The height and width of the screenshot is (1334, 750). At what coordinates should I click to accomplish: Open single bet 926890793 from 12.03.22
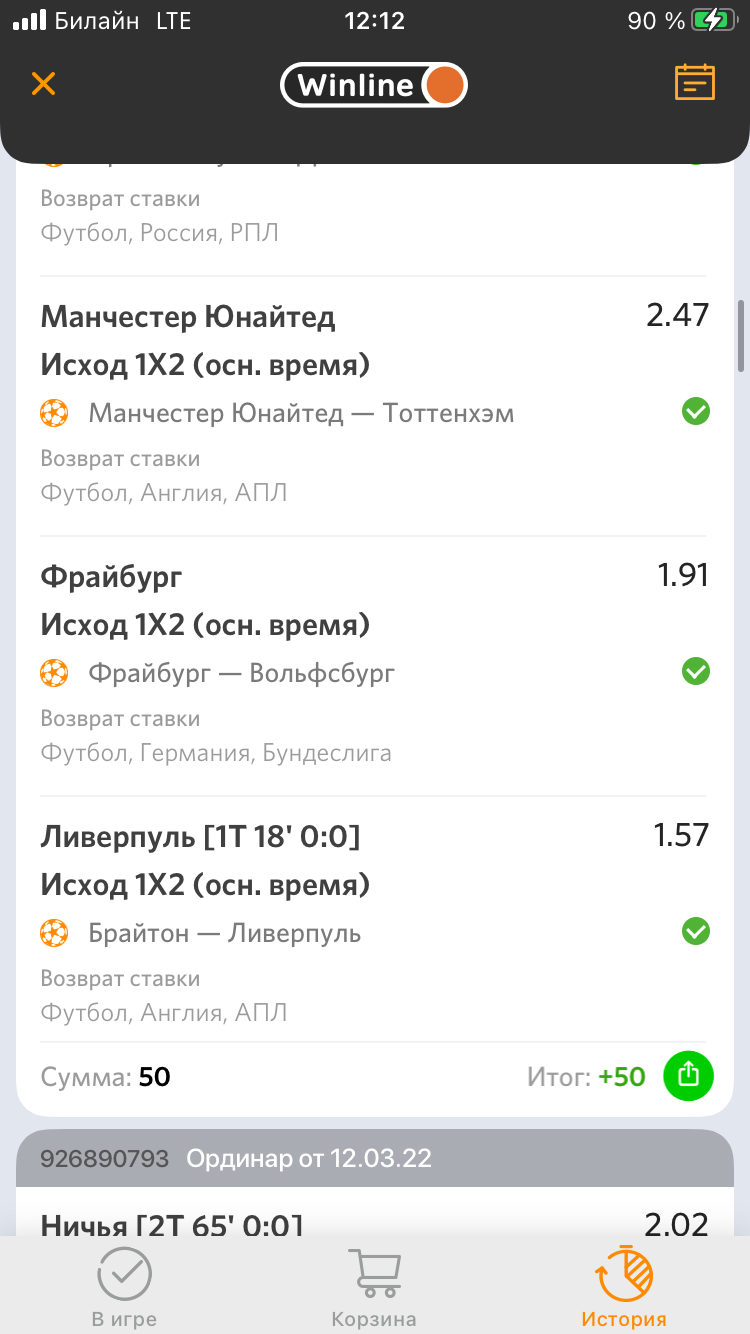coord(375,1159)
